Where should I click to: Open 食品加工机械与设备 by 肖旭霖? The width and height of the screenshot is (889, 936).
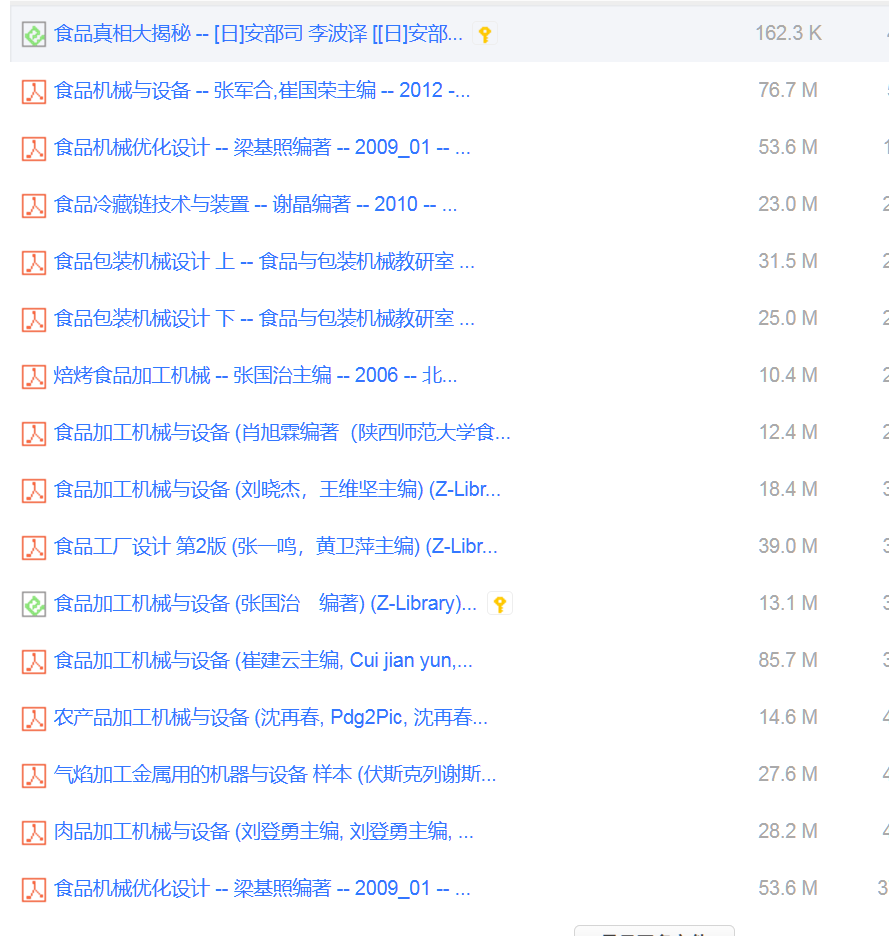point(282,433)
